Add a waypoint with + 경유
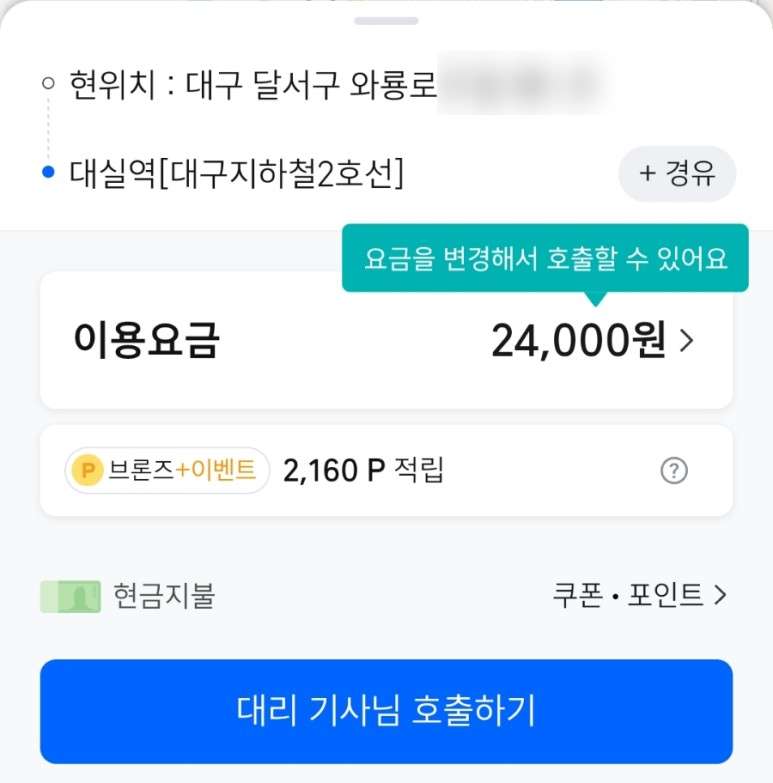This screenshot has height=783, width=773. (x=677, y=174)
